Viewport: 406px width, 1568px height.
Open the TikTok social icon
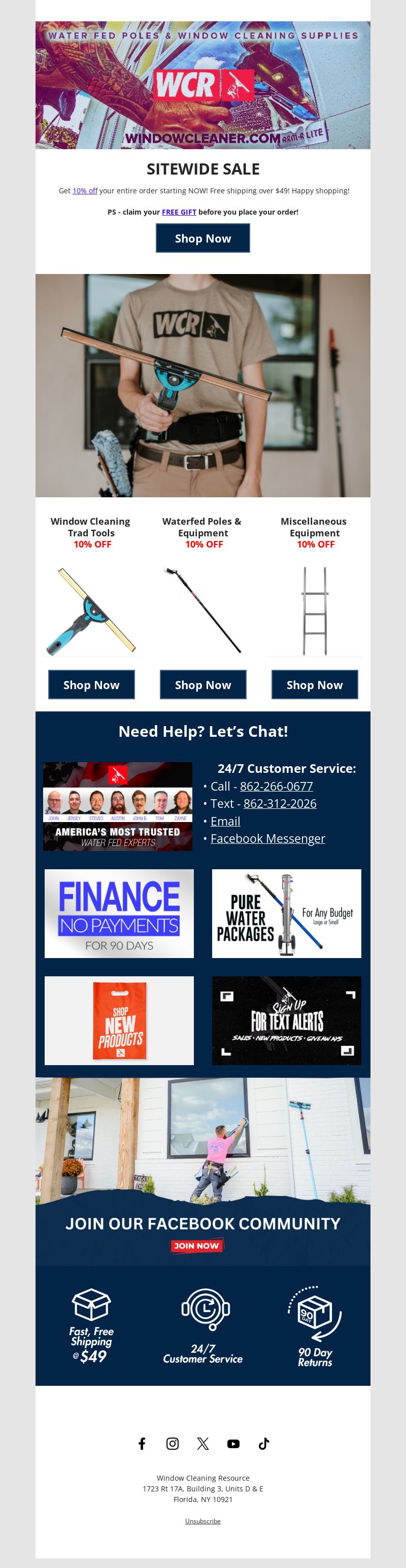tap(263, 1443)
